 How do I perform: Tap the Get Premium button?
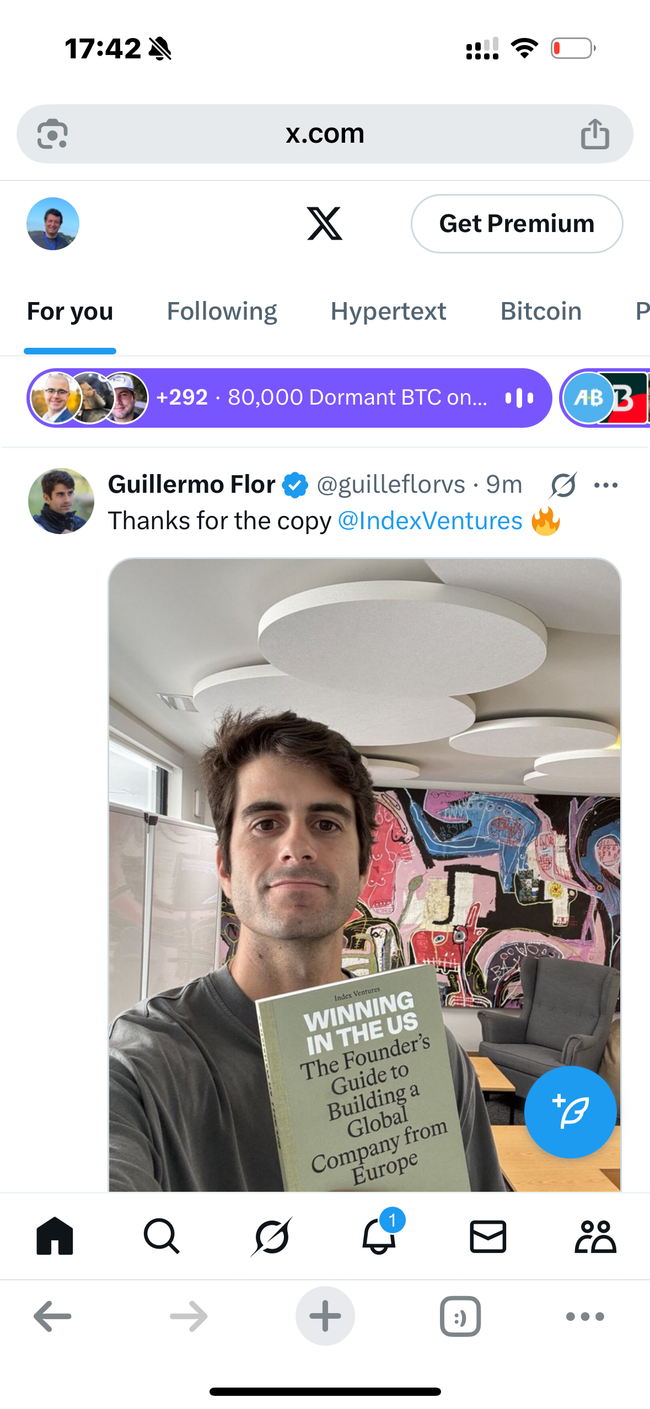point(516,224)
